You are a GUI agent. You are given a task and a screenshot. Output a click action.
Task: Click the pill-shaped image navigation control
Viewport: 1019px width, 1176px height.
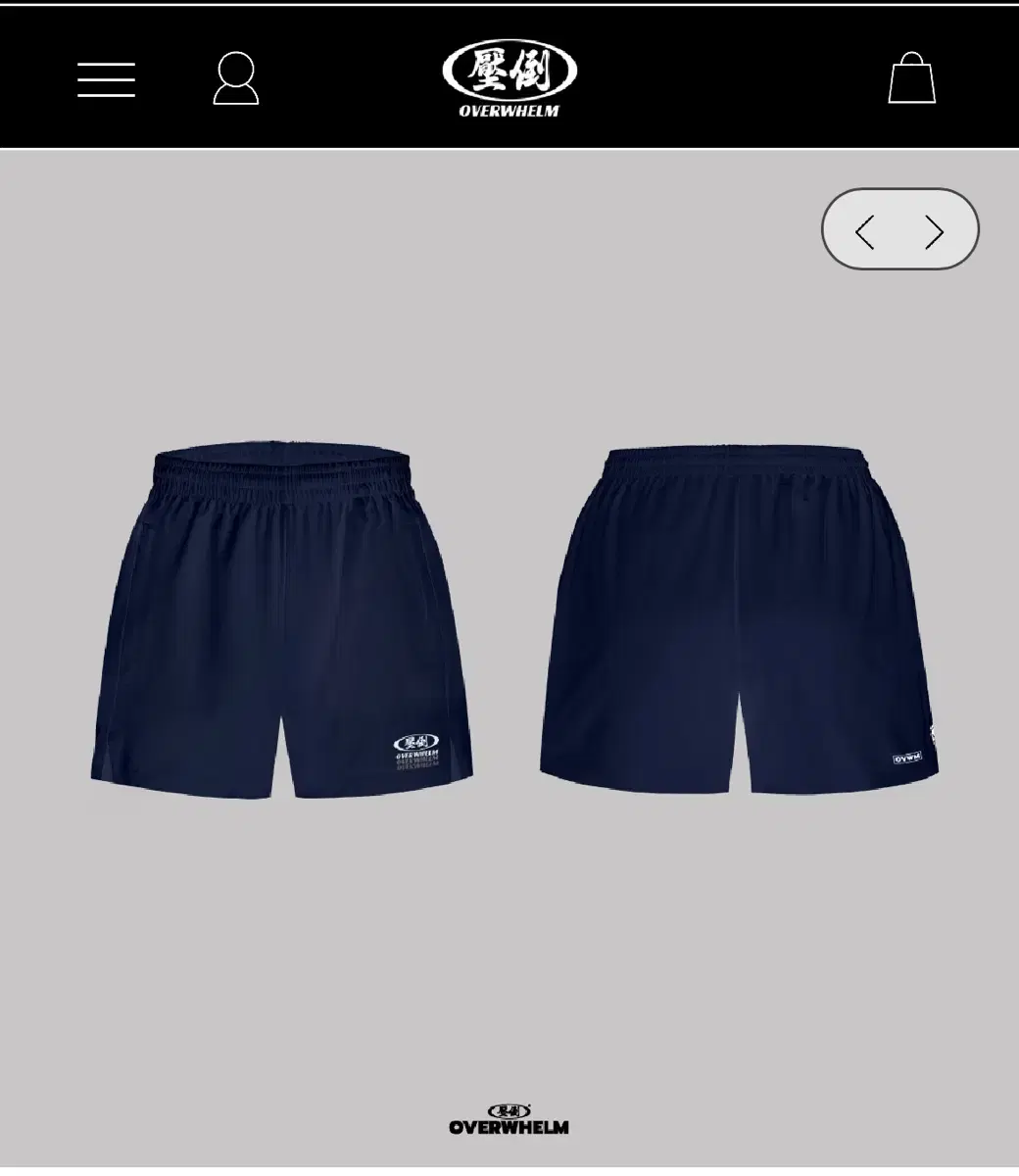pos(899,229)
